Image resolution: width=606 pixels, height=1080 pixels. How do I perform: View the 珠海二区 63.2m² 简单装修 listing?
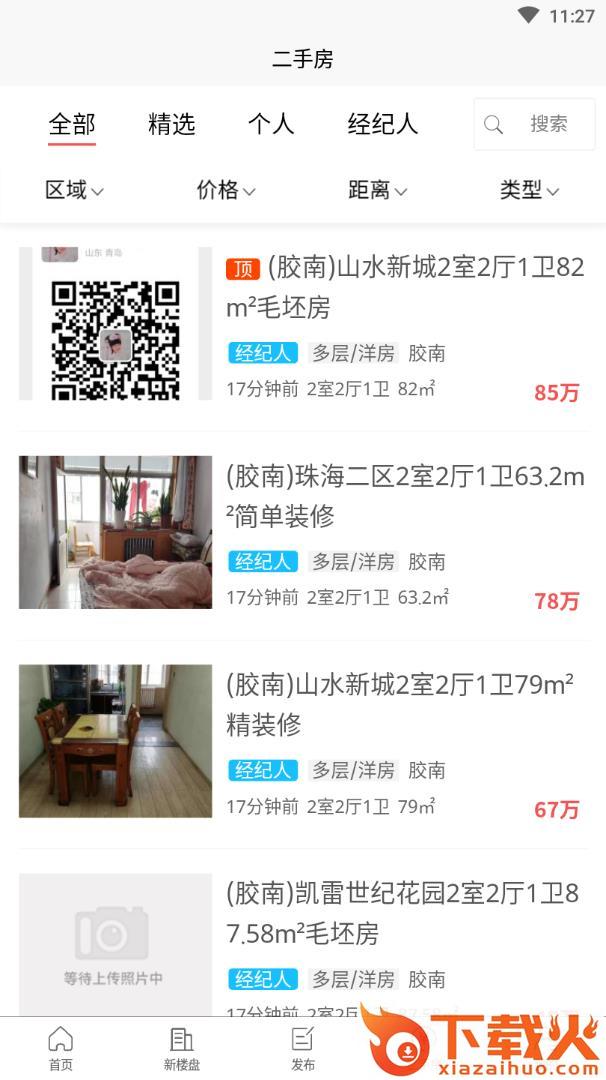pos(404,497)
